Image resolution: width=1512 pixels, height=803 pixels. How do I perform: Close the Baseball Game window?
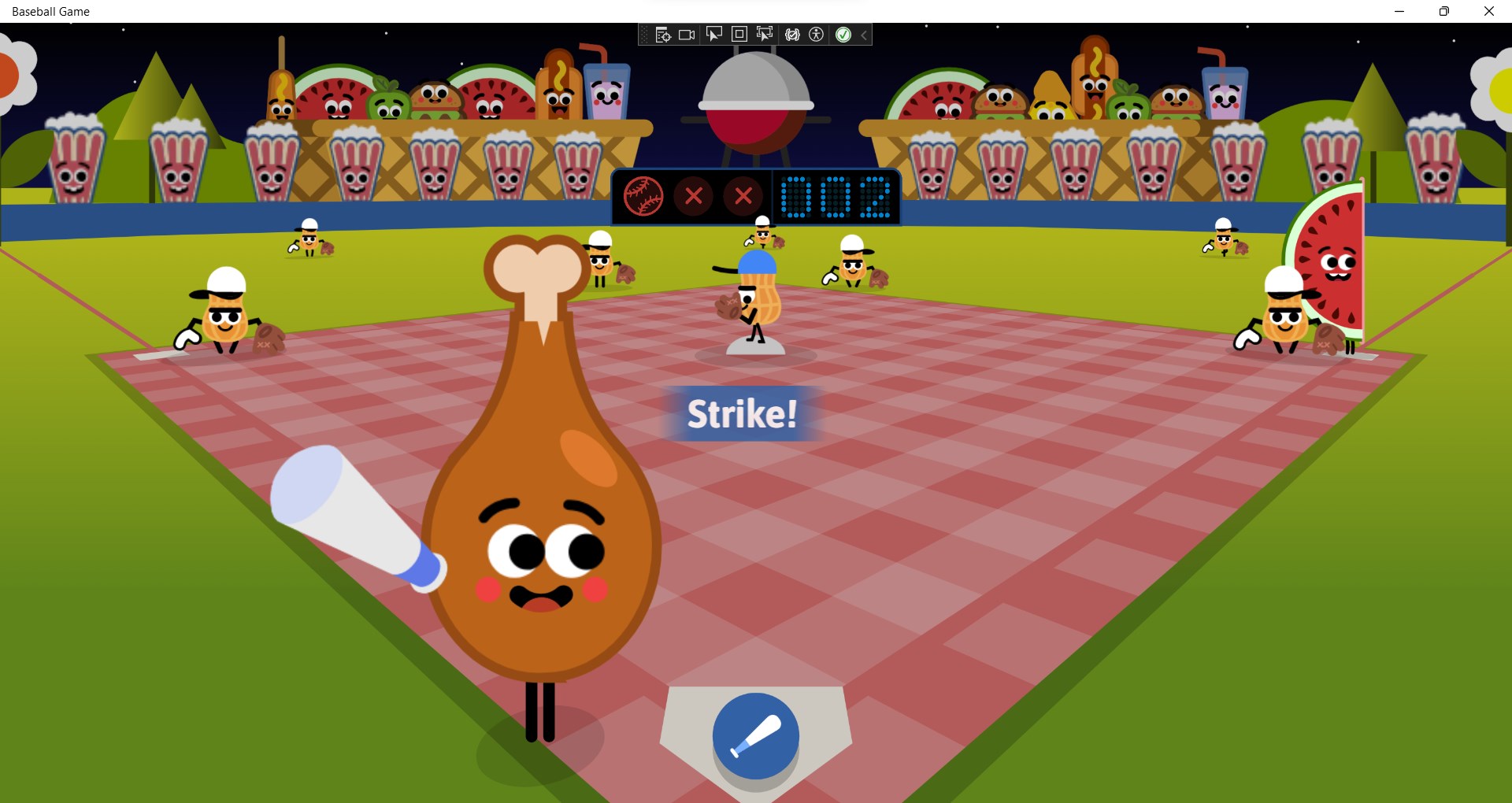pyautogui.click(x=1488, y=11)
